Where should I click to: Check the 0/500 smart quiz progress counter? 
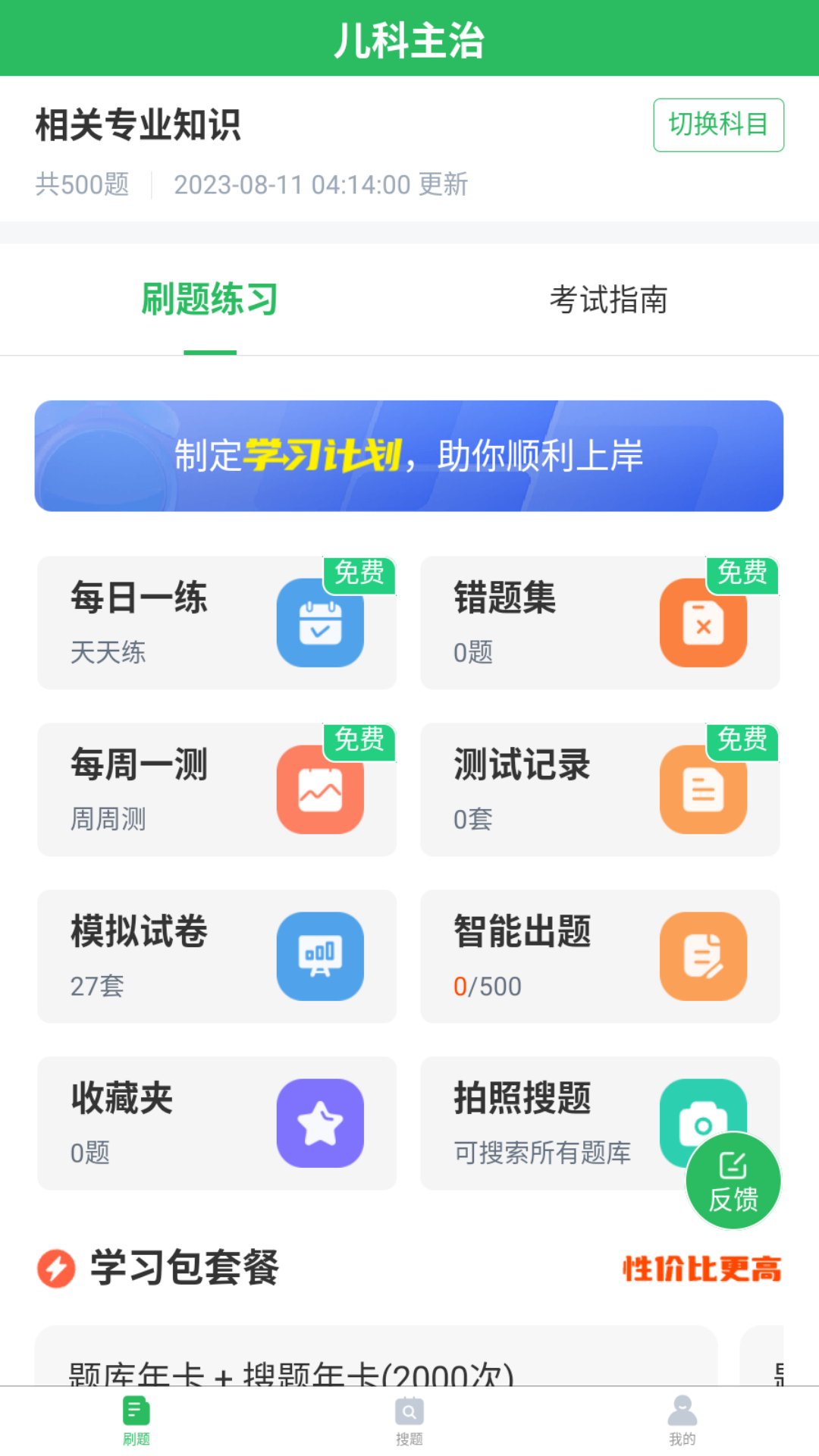[486, 987]
